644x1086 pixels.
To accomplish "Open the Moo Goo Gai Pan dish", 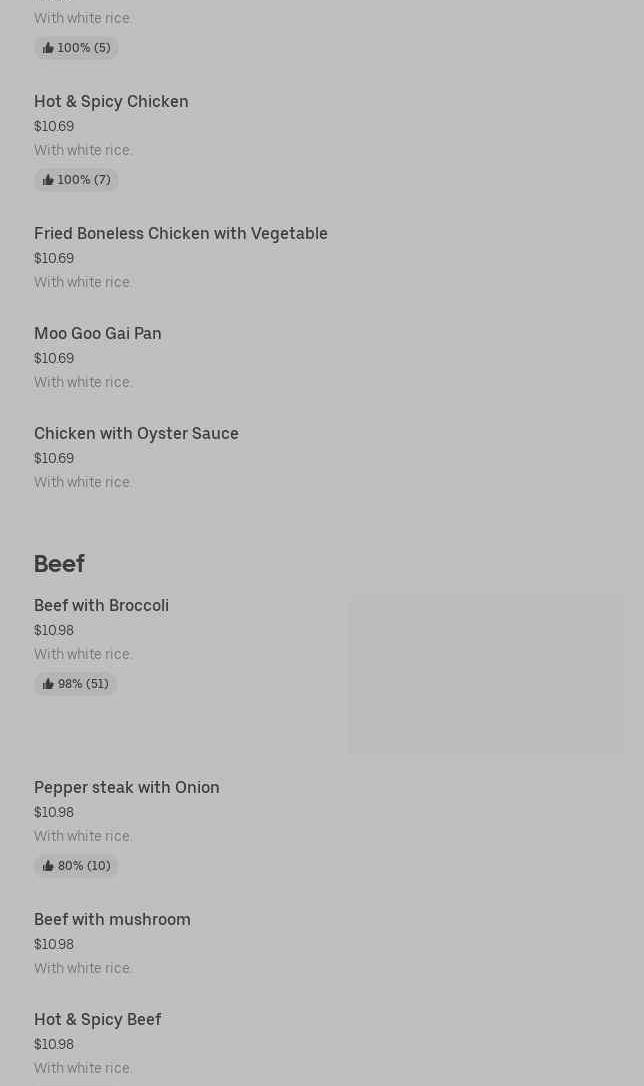I will click(x=97, y=334).
